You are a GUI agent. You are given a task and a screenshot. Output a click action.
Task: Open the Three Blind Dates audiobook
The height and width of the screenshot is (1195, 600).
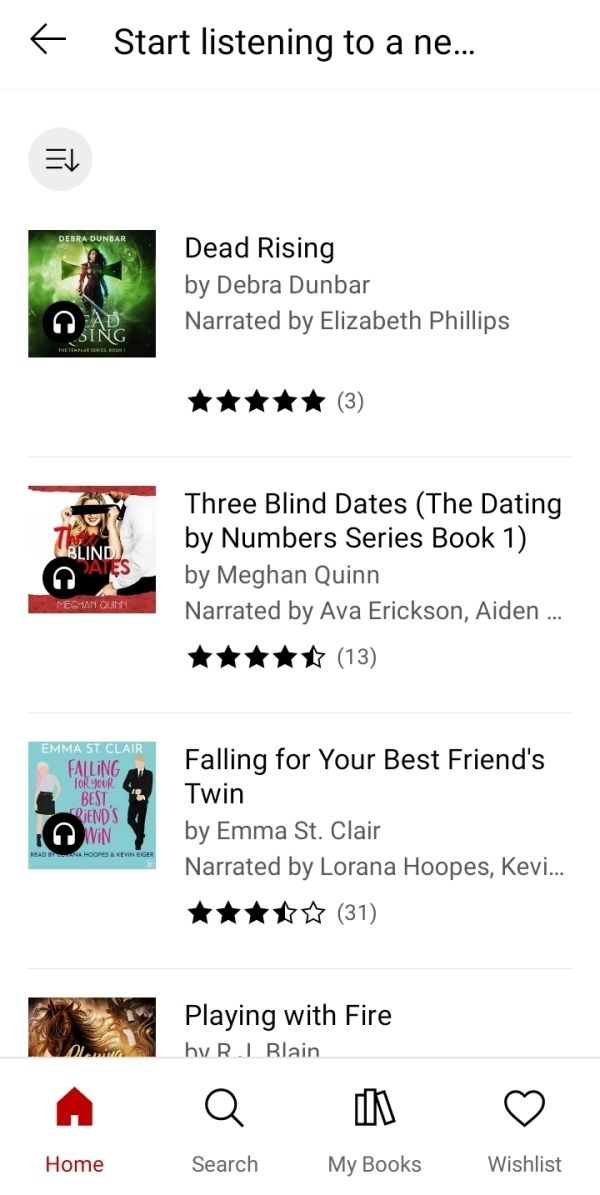click(x=300, y=585)
